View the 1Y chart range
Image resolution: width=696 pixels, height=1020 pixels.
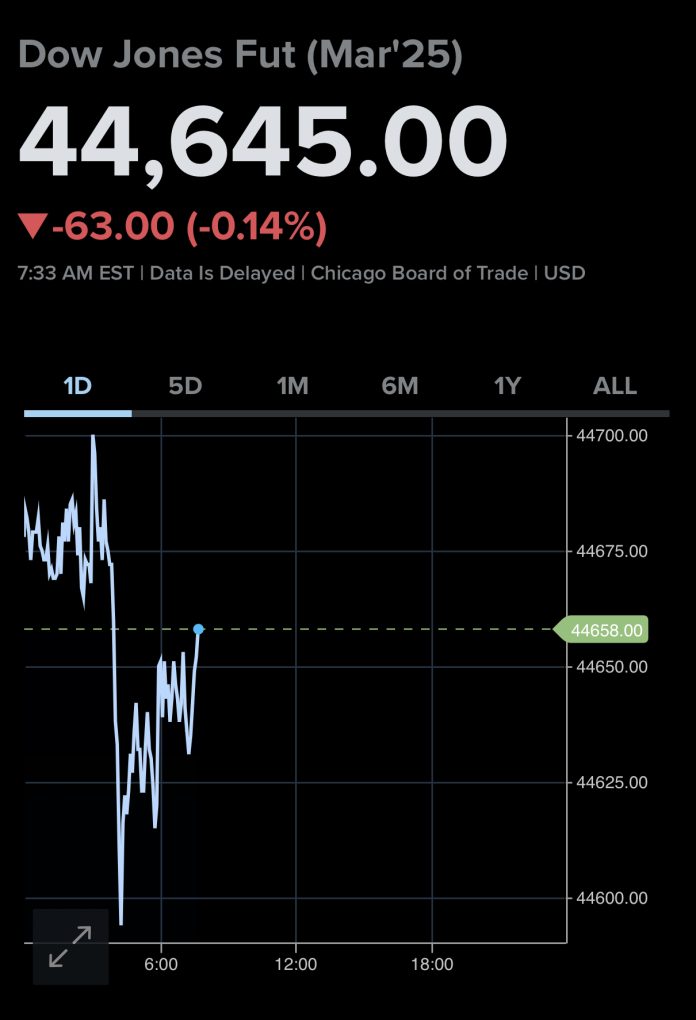point(507,386)
